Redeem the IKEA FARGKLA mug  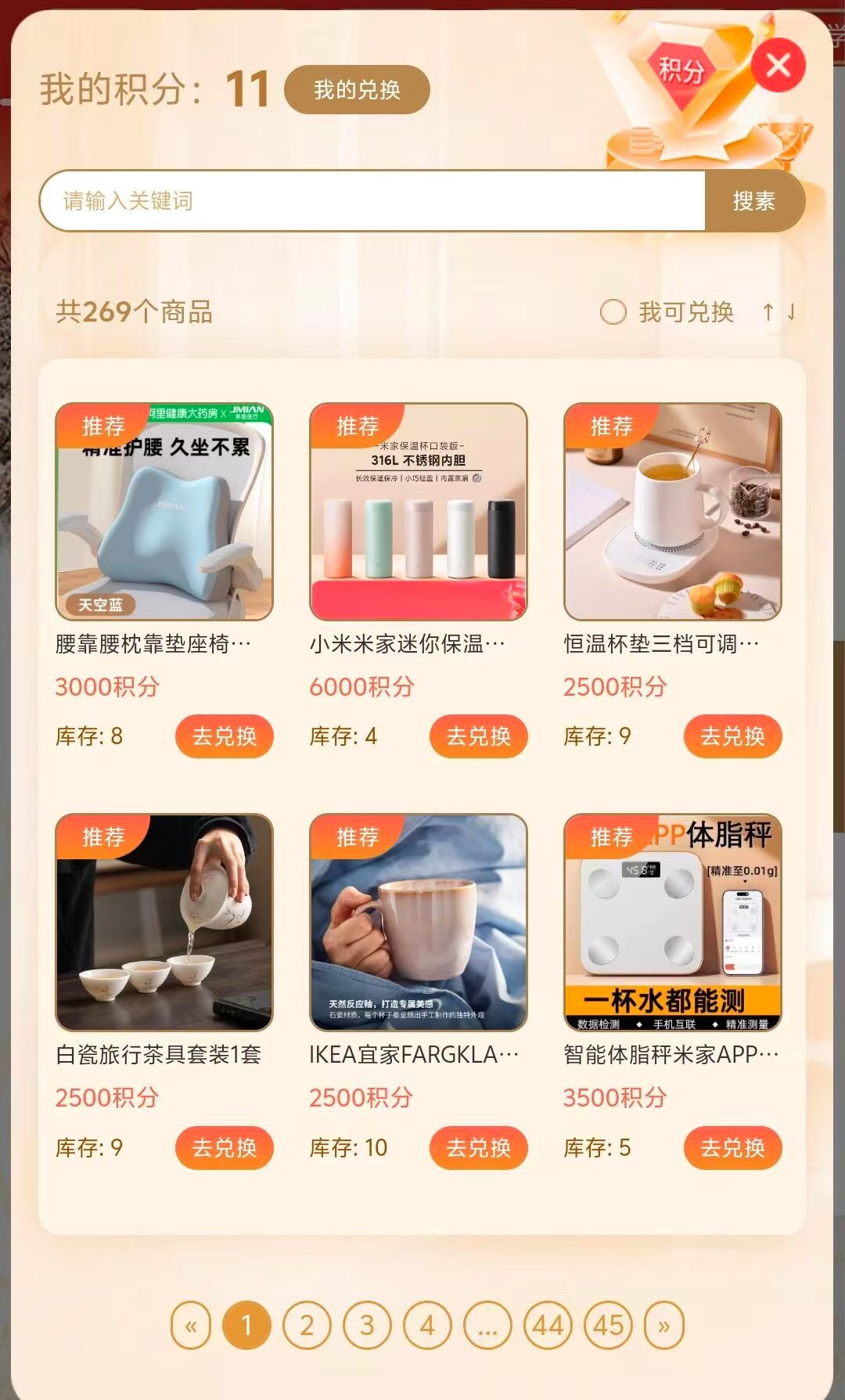tap(478, 1148)
